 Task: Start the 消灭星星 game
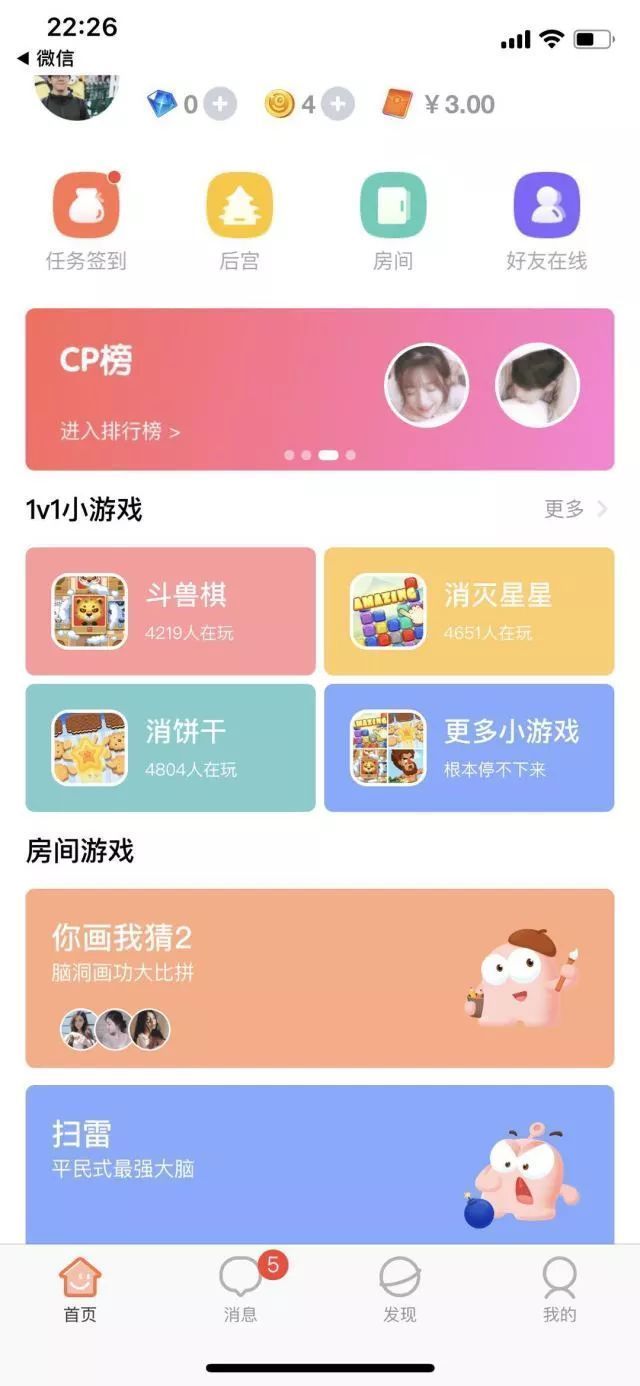coord(469,611)
